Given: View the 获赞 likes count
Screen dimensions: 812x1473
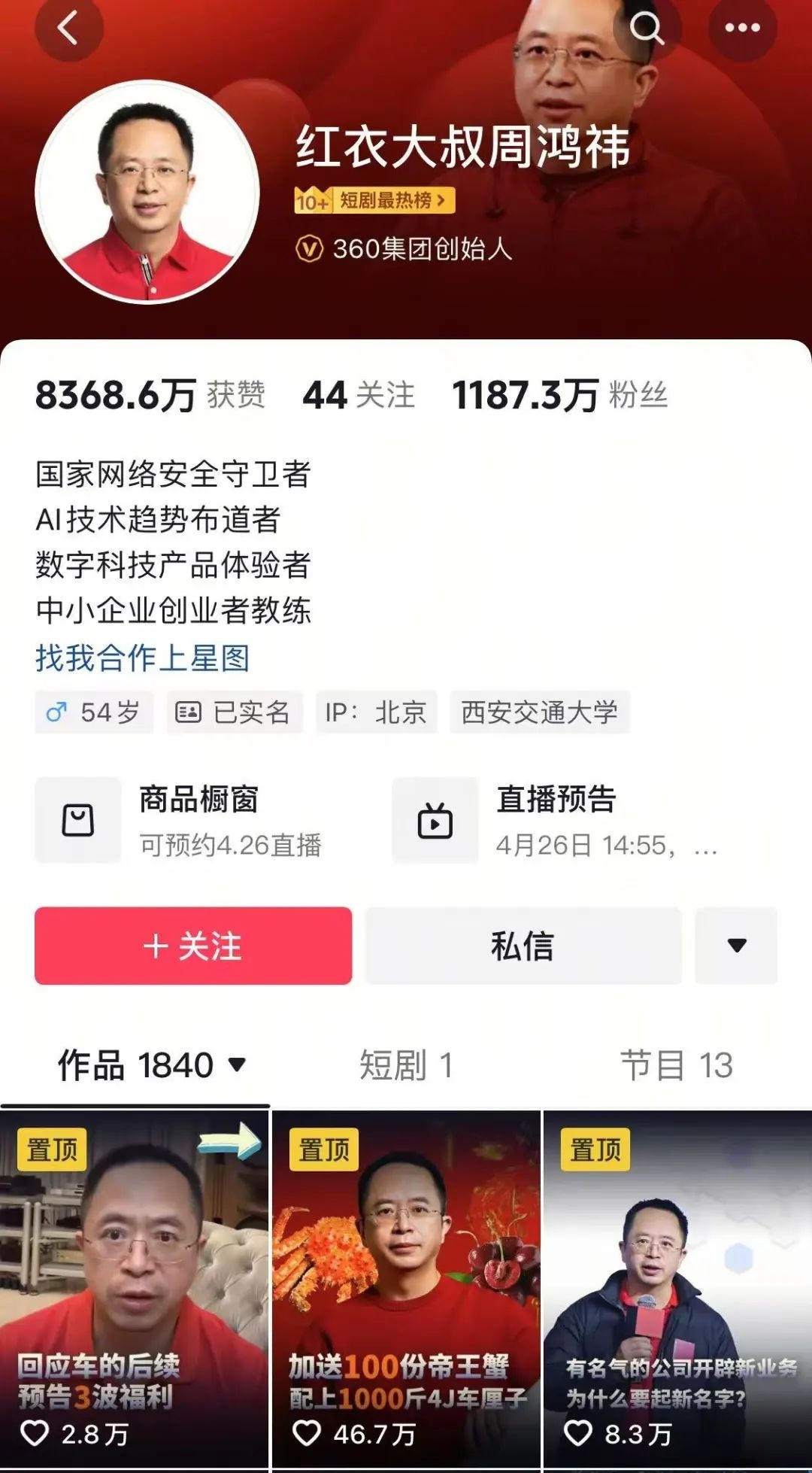Looking at the screenshot, I should 150,395.
